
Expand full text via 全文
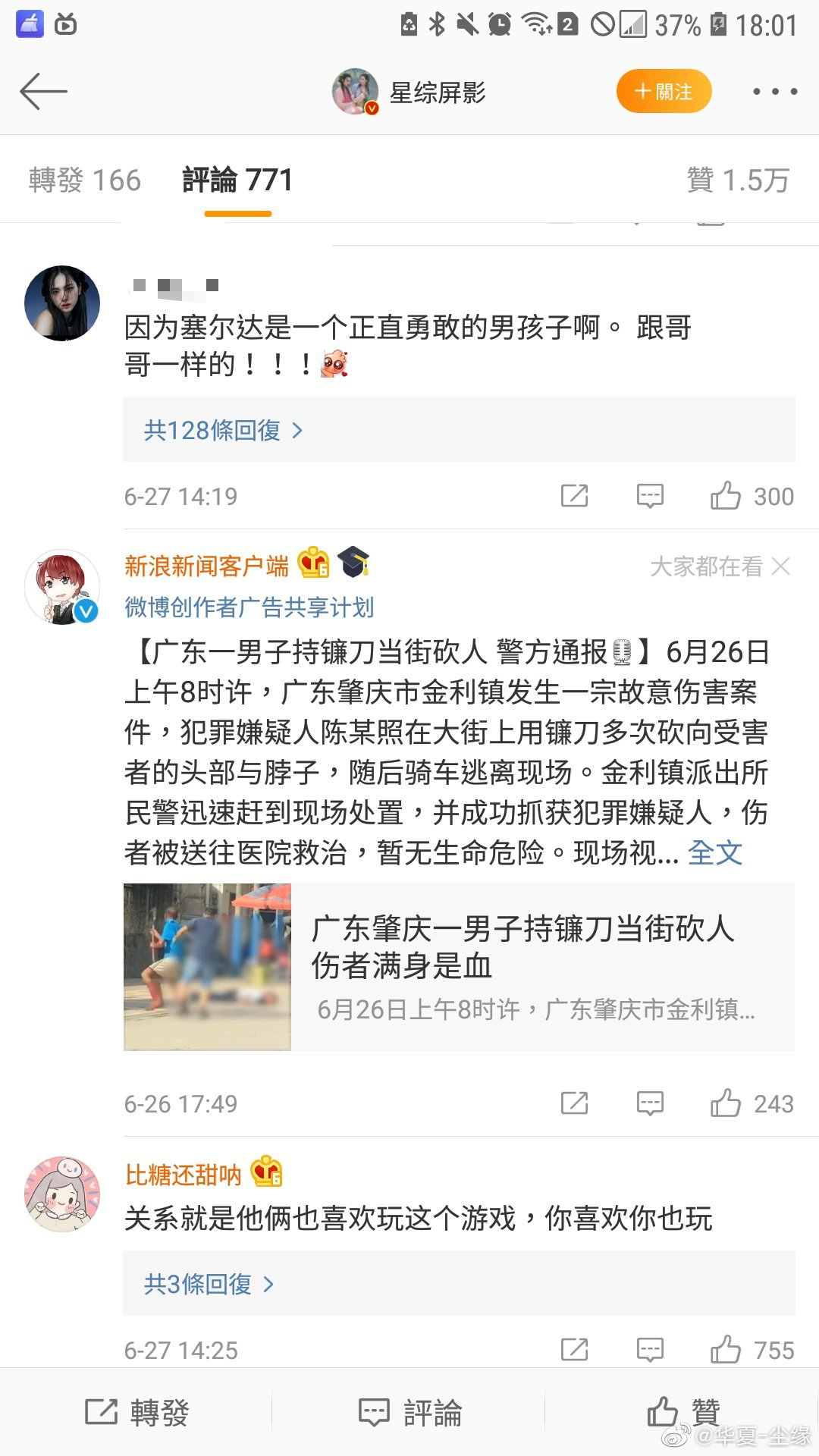pos(715,853)
